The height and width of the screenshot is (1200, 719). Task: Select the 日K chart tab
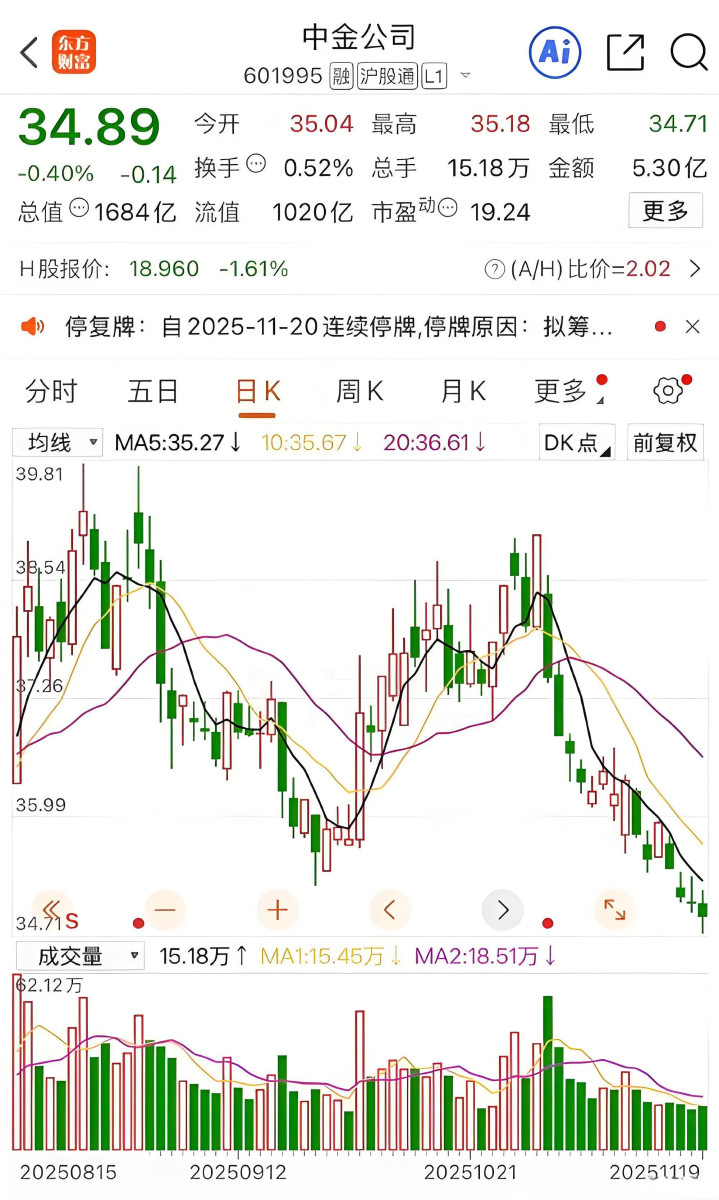pyautogui.click(x=257, y=391)
